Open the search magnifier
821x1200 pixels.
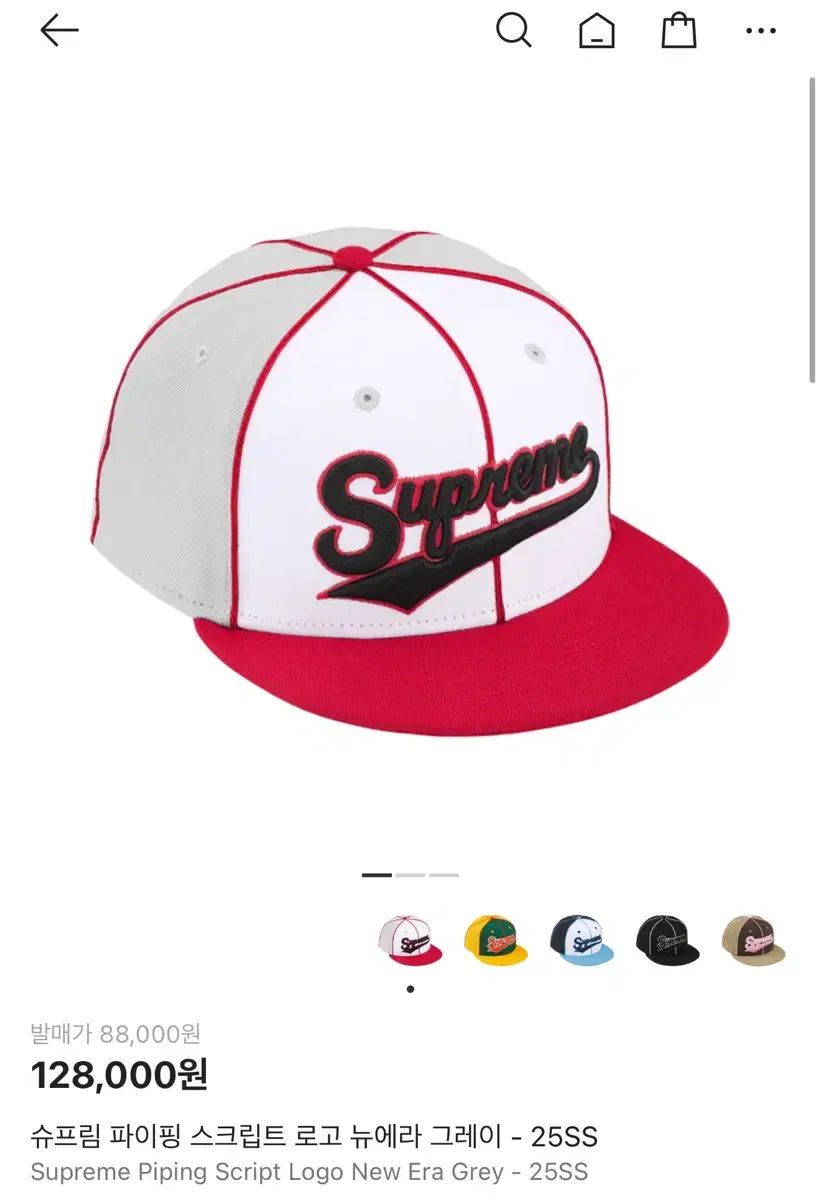(513, 31)
